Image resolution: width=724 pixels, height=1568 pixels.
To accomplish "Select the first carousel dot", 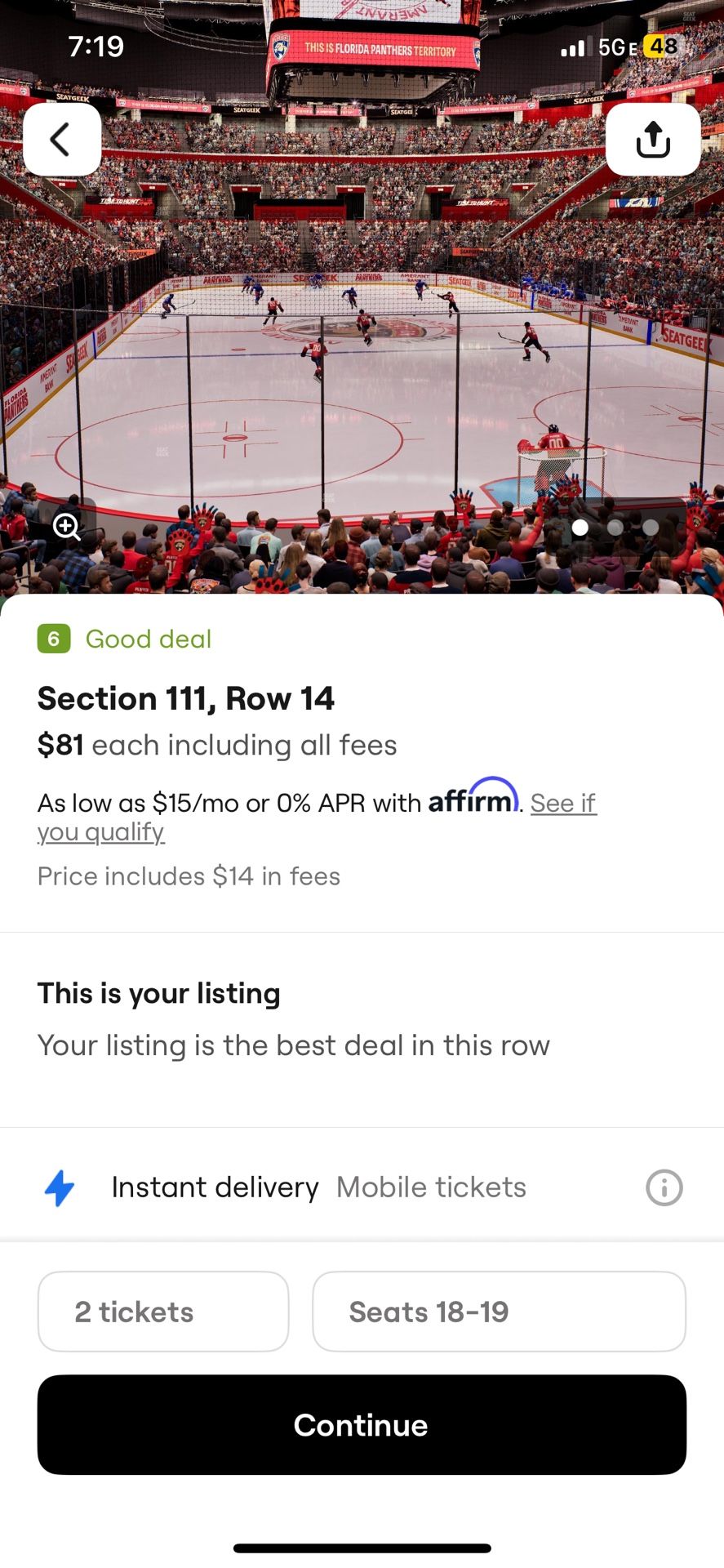I will point(580,528).
